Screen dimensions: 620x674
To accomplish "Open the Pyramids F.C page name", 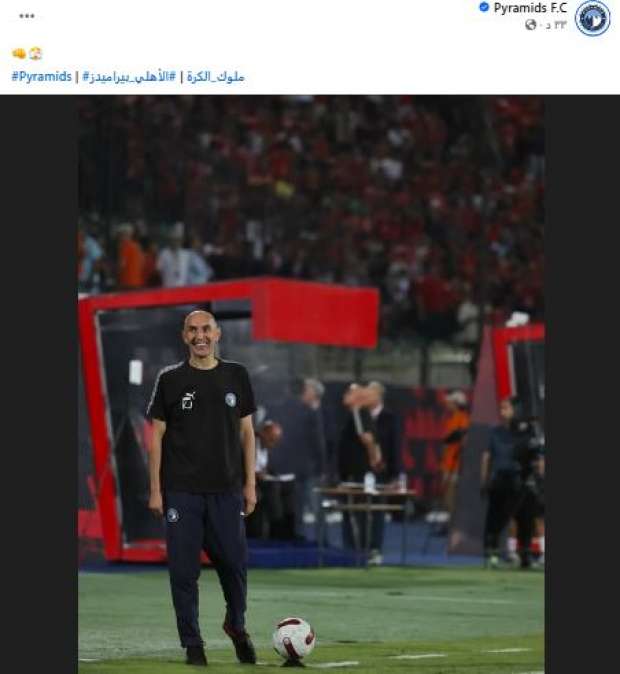I will point(529,8).
